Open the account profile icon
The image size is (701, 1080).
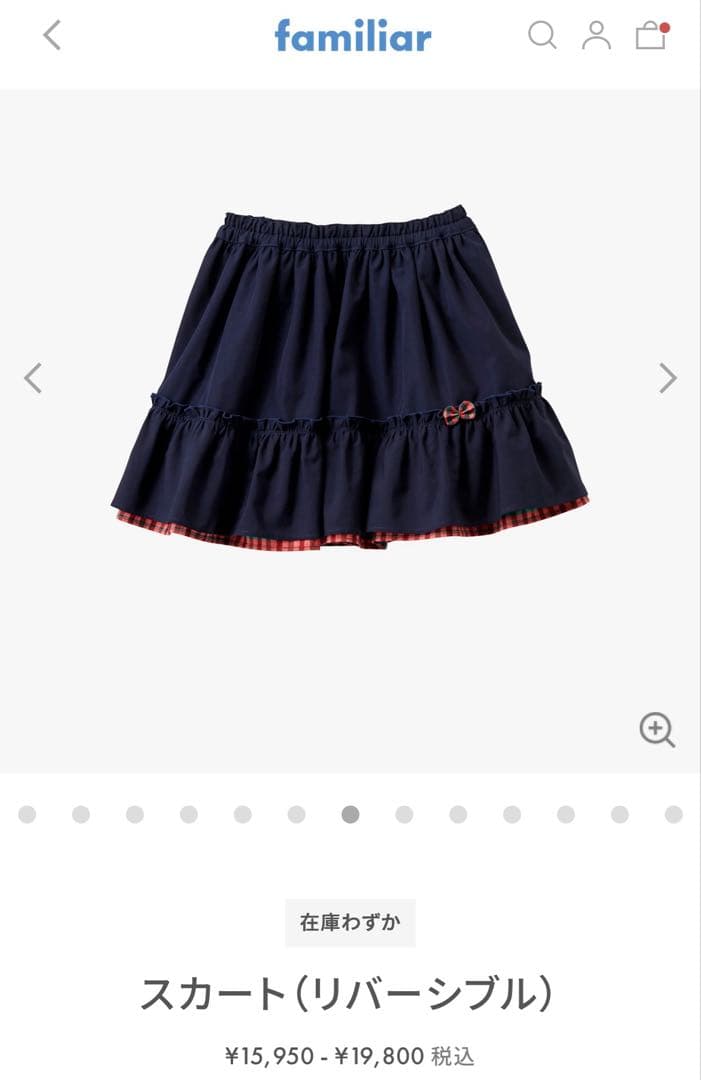596,36
